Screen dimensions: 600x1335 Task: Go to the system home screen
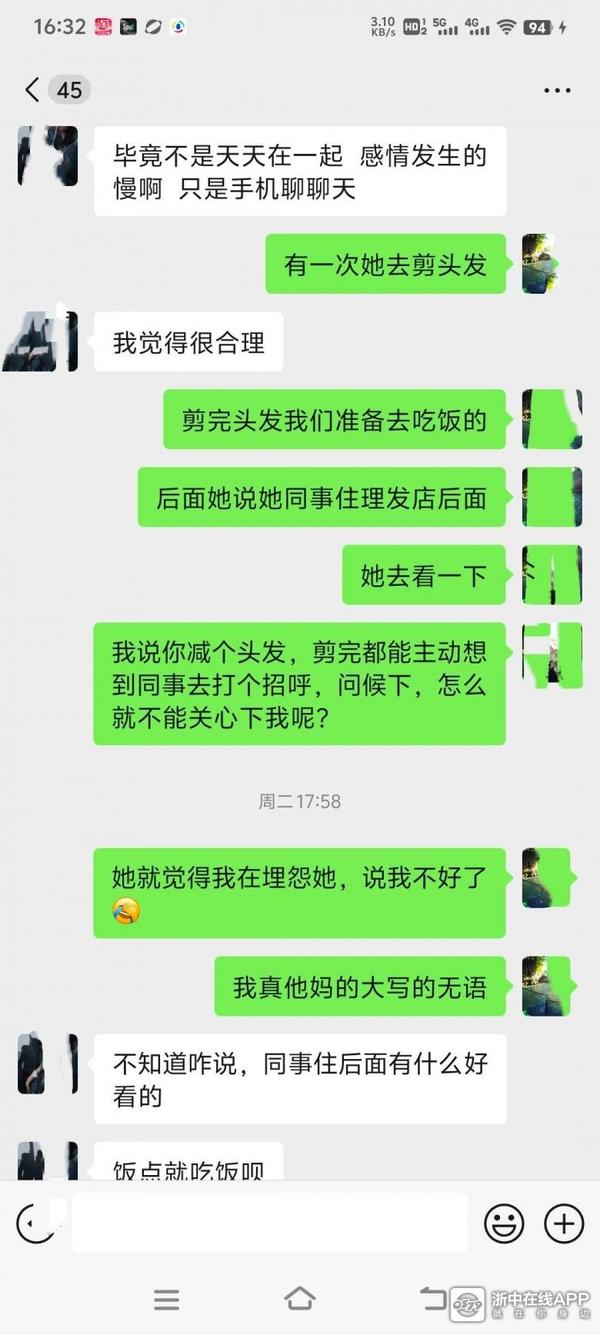tap(299, 1299)
